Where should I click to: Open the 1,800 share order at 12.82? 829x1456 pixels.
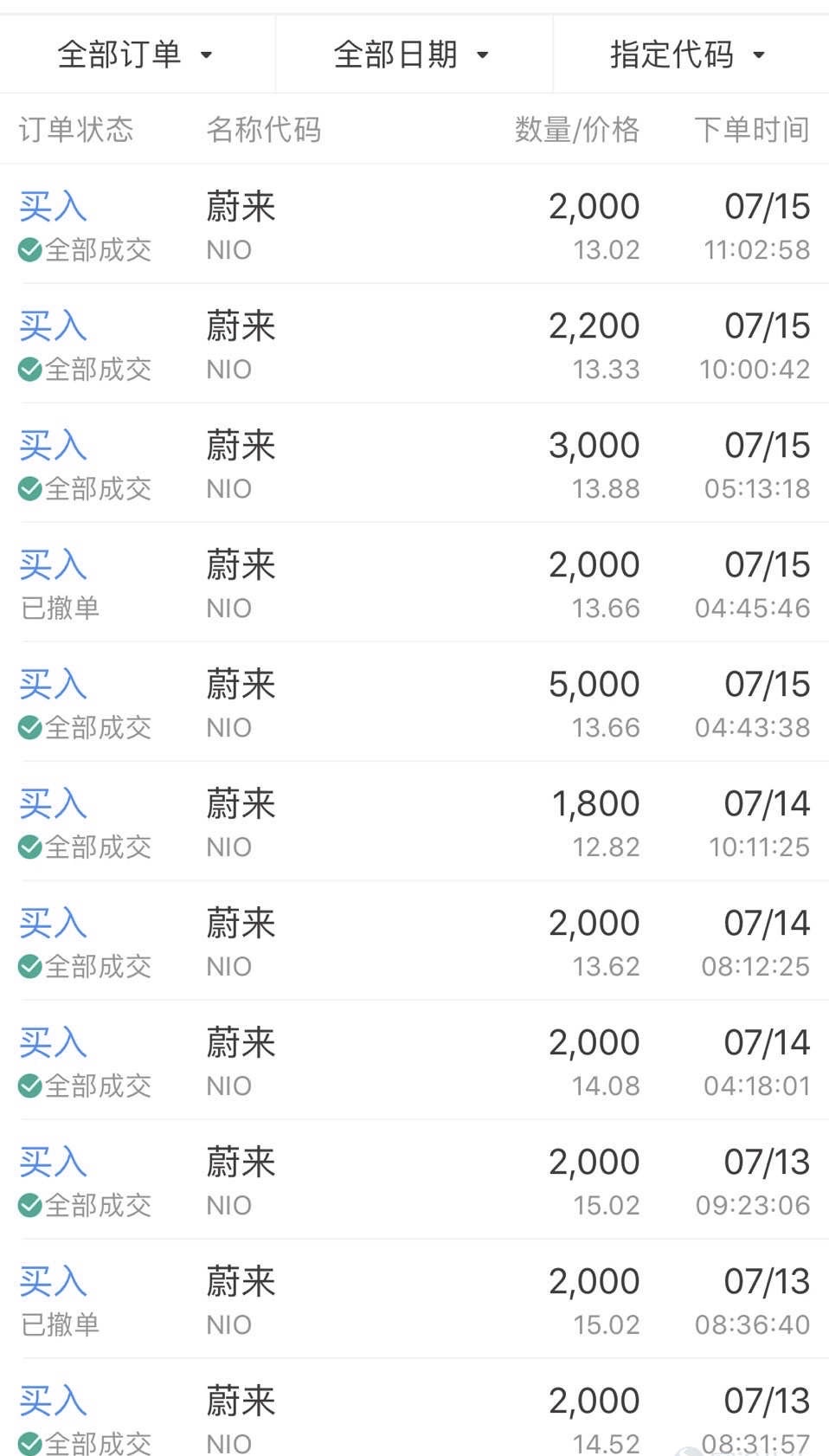(x=414, y=821)
